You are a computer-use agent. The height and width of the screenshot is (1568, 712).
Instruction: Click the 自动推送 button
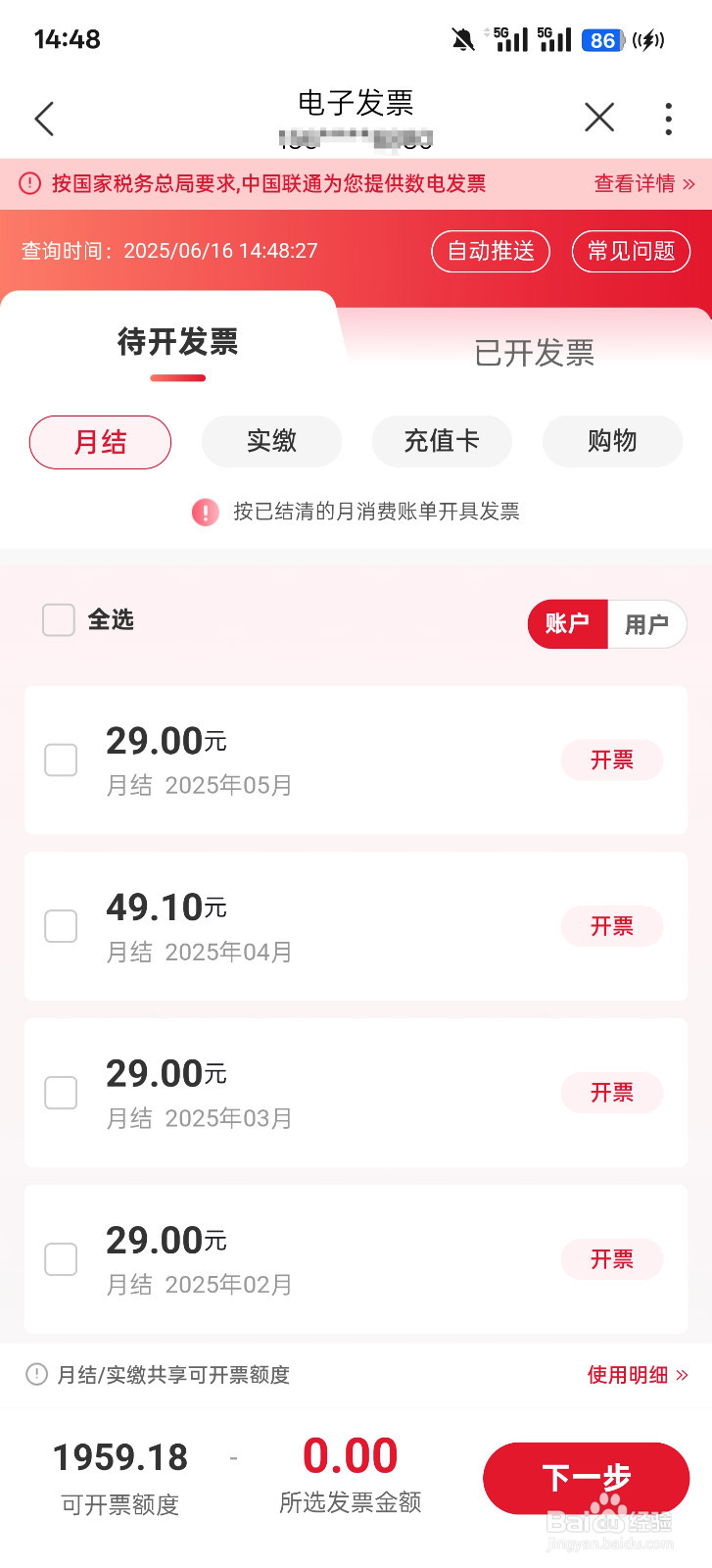[x=491, y=251]
